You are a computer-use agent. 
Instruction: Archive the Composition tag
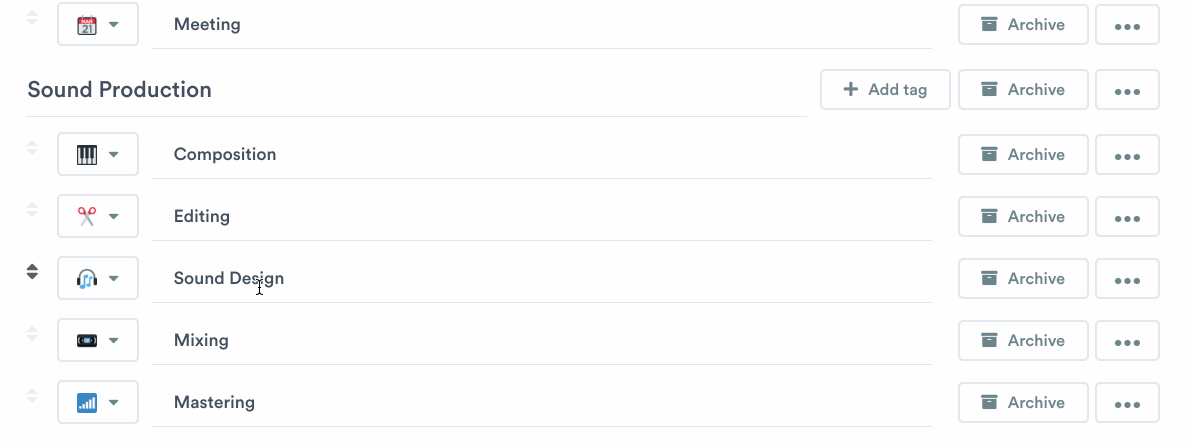[1022, 155]
